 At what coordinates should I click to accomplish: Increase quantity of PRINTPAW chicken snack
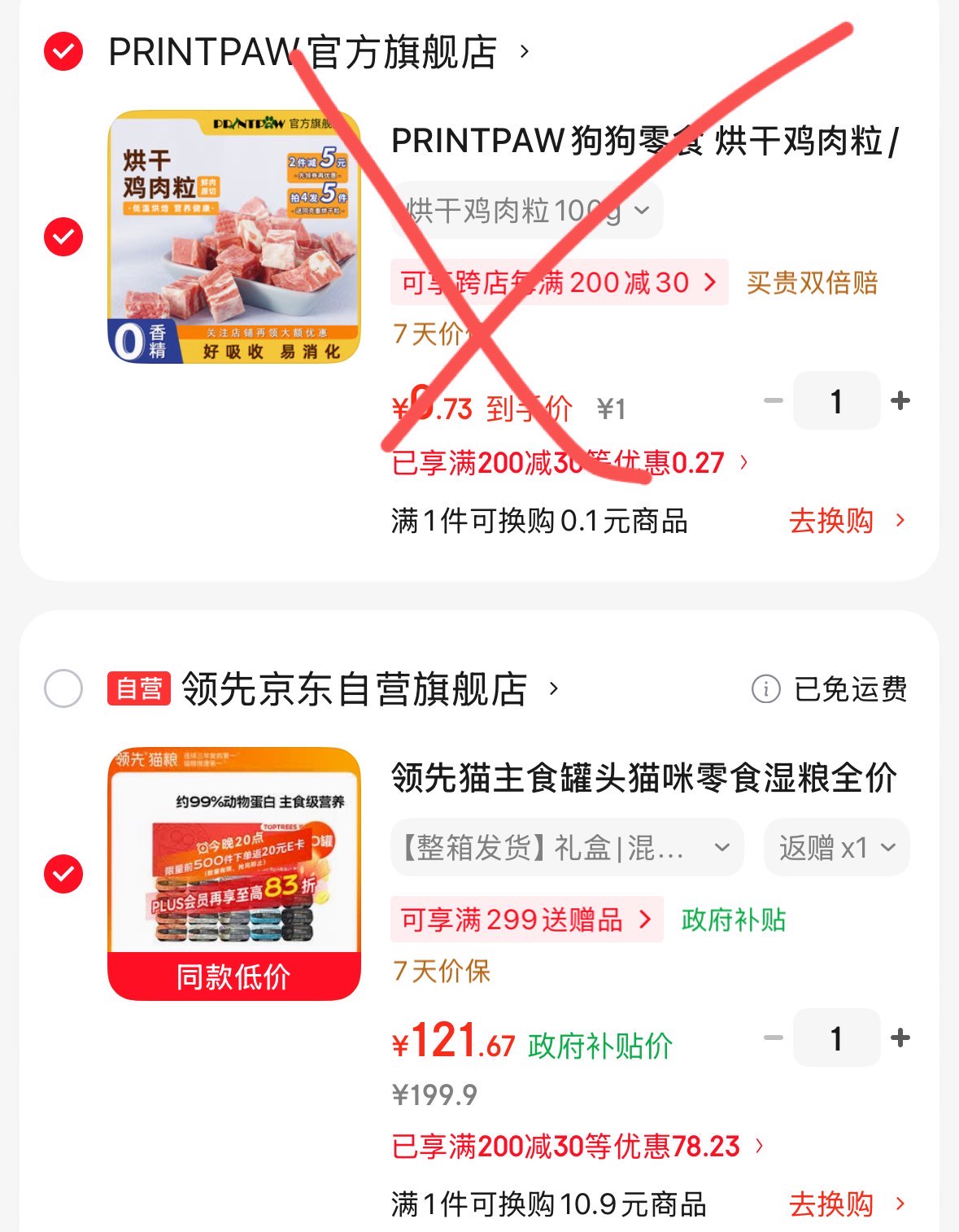coord(900,400)
